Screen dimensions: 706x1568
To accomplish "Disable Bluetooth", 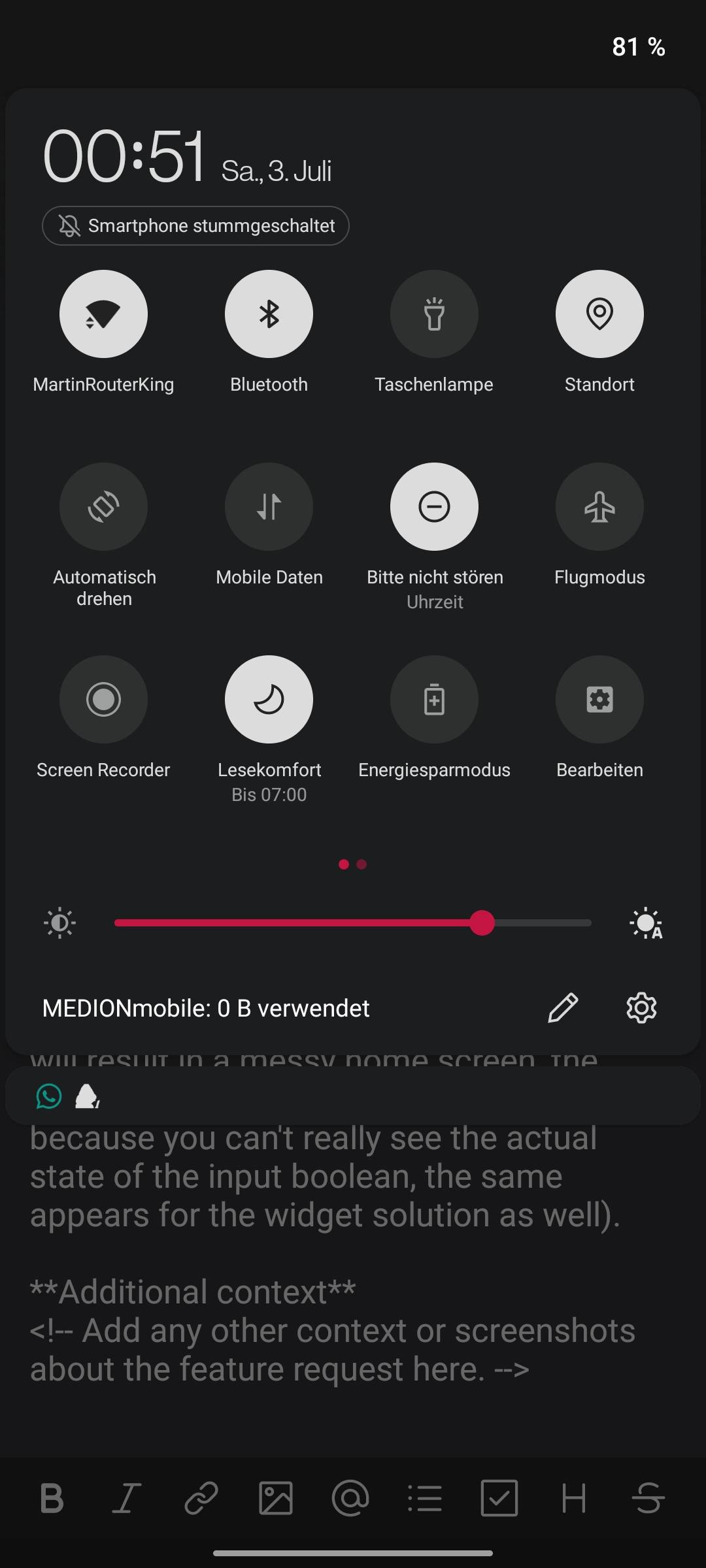I will tap(269, 314).
